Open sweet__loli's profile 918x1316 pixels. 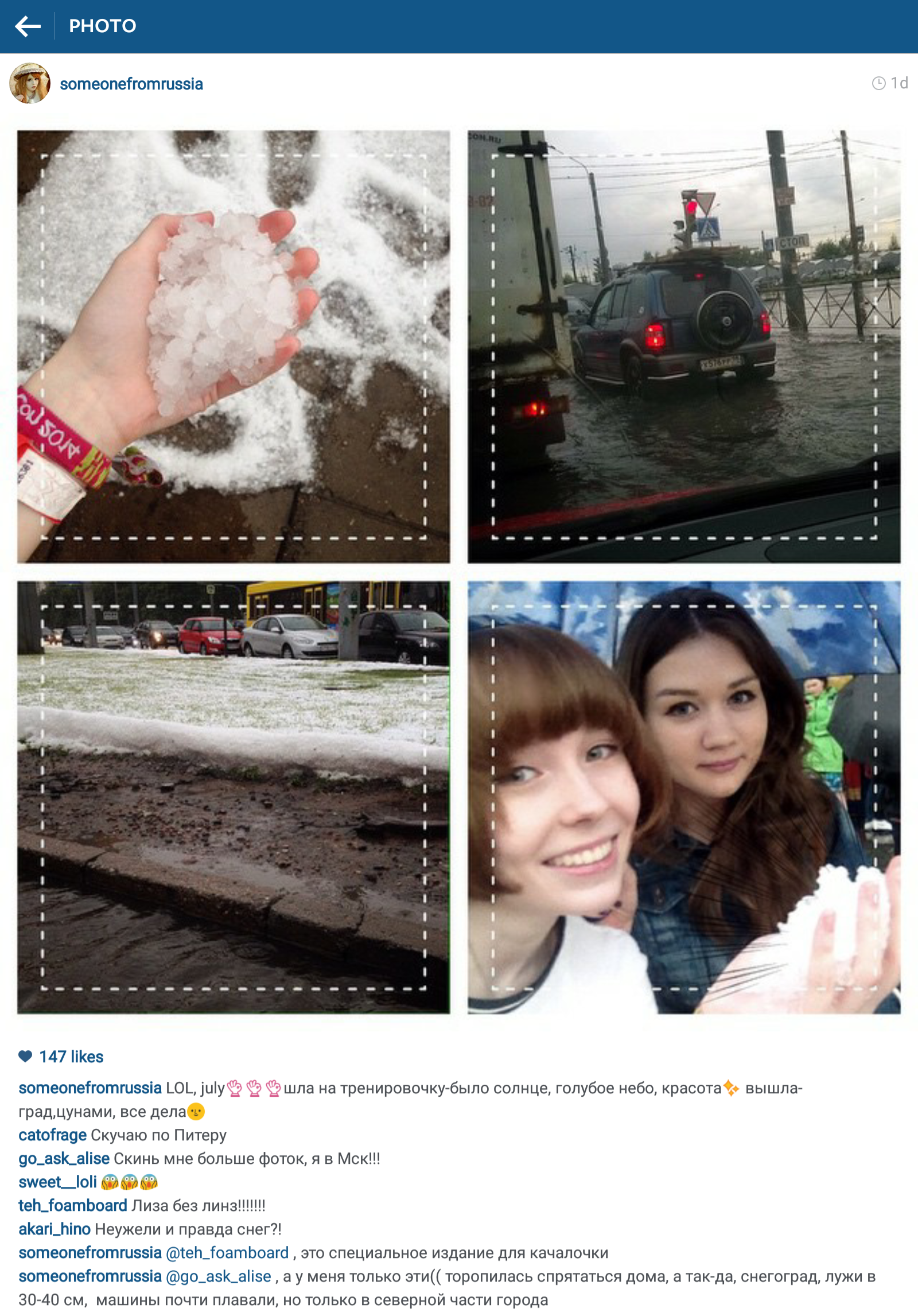(x=57, y=1182)
